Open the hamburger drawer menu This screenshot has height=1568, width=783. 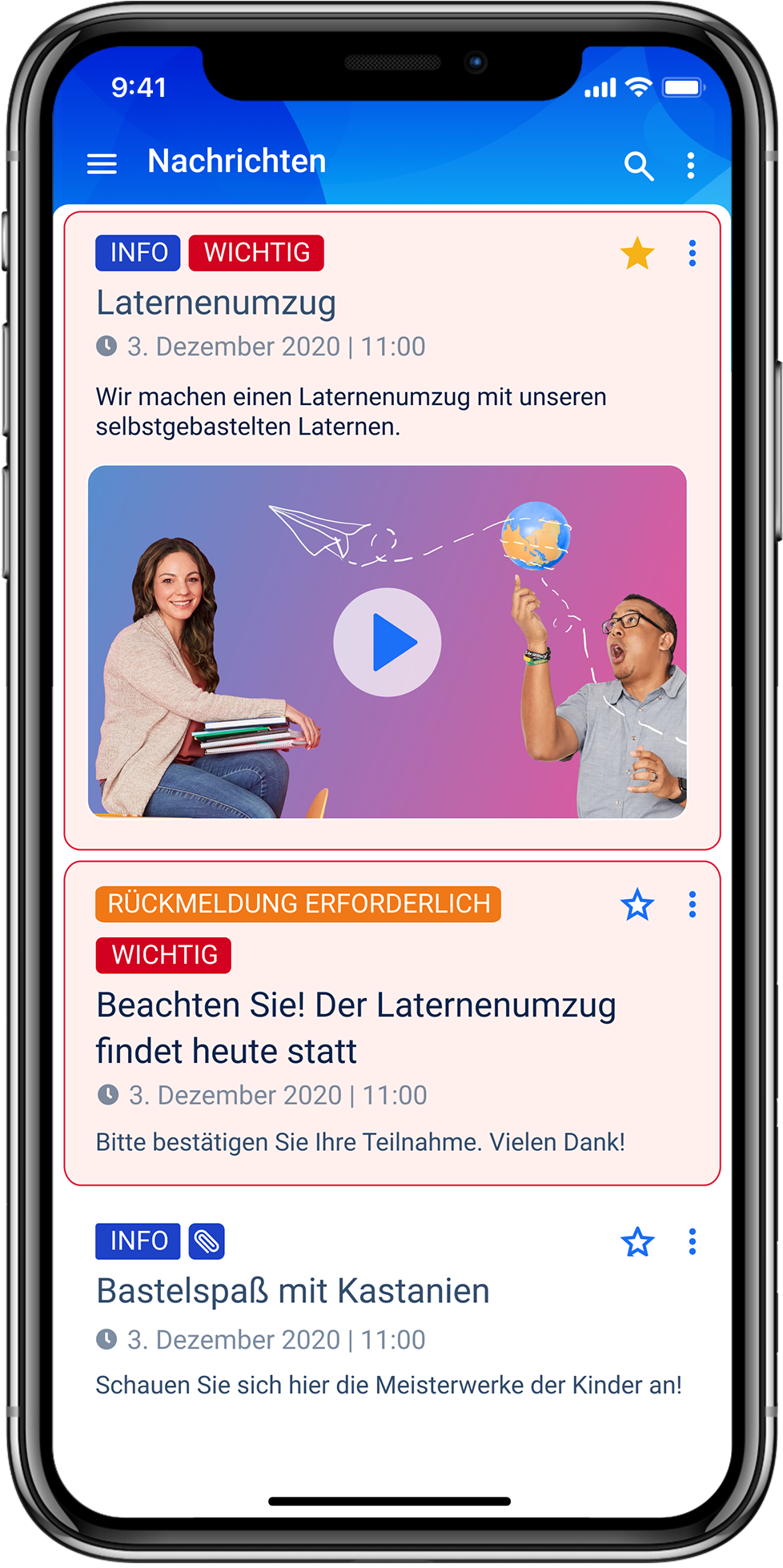pos(102,164)
